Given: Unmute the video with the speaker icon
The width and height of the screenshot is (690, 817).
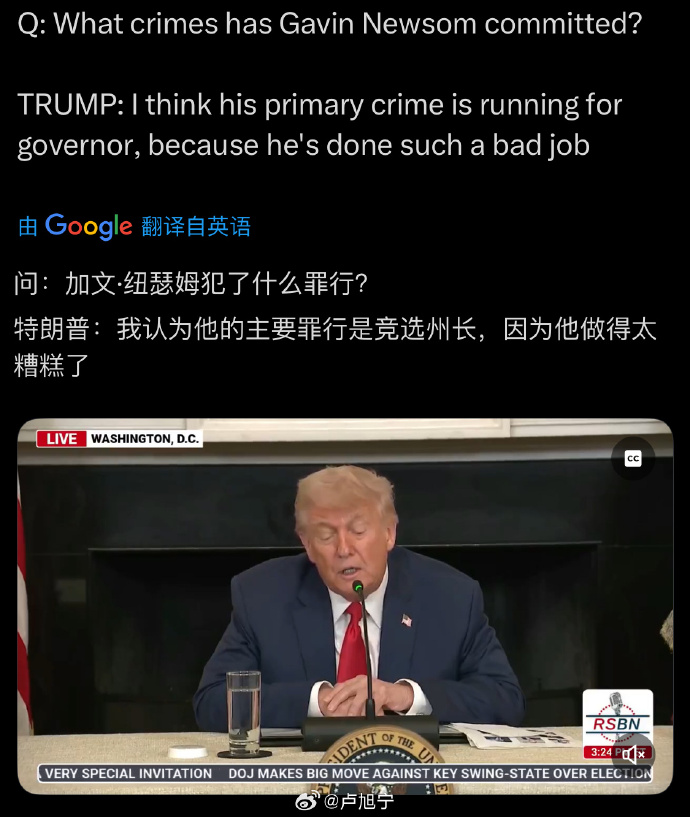Looking at the screenshot, I should (634, 753).
